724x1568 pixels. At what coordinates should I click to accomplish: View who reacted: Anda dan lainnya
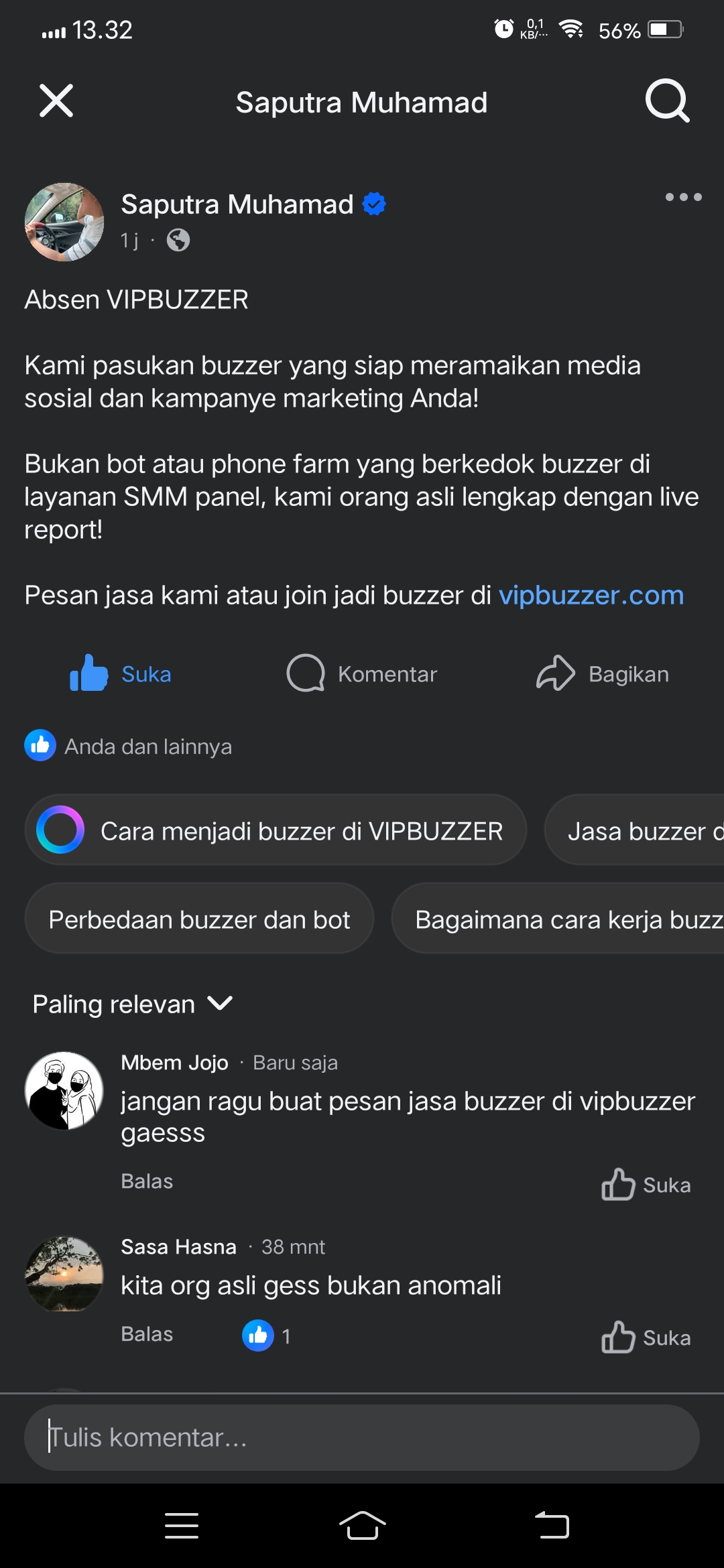[x=129, y=746]
